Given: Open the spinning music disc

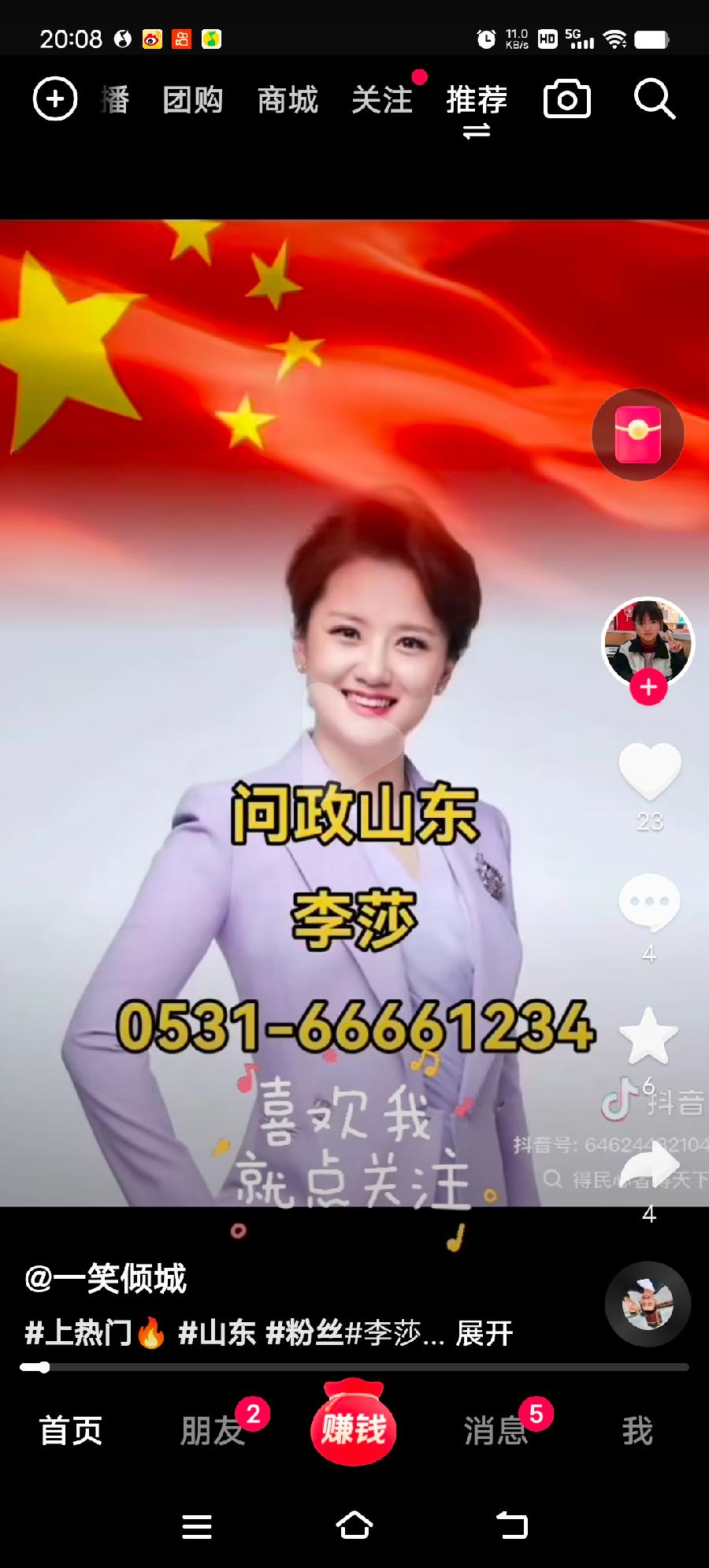Looking at the screenshot, I should click(648, 1304).
